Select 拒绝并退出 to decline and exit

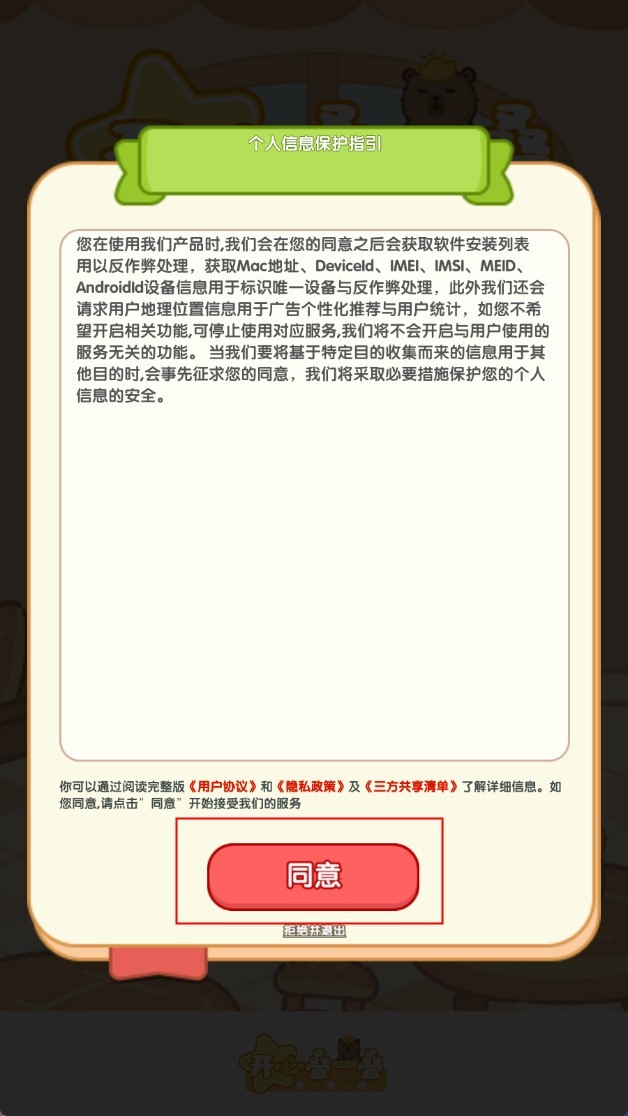point(314,931)
